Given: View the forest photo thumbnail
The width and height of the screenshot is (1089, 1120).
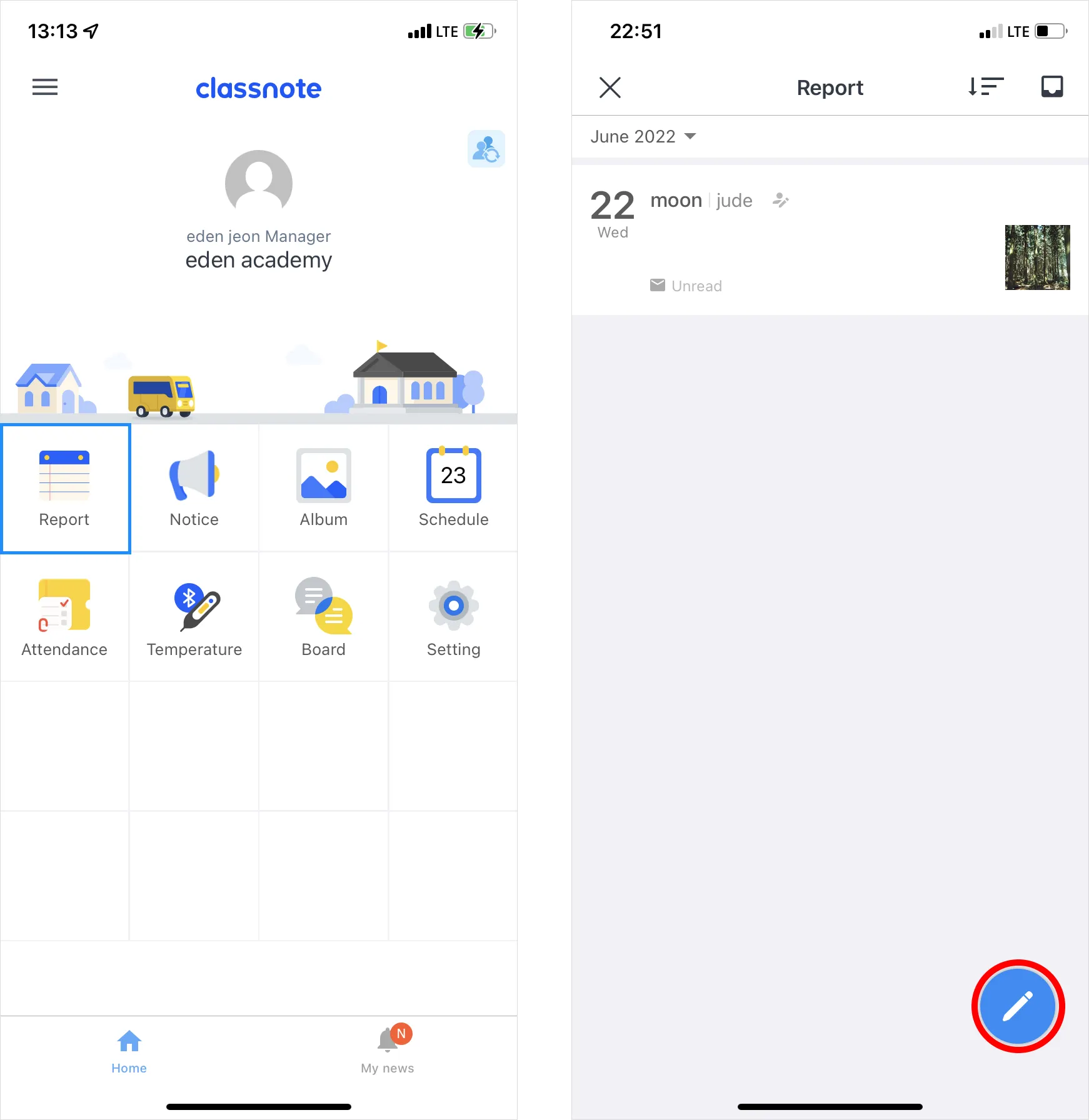Looking at the screenshot, I should pos(1036,257).
